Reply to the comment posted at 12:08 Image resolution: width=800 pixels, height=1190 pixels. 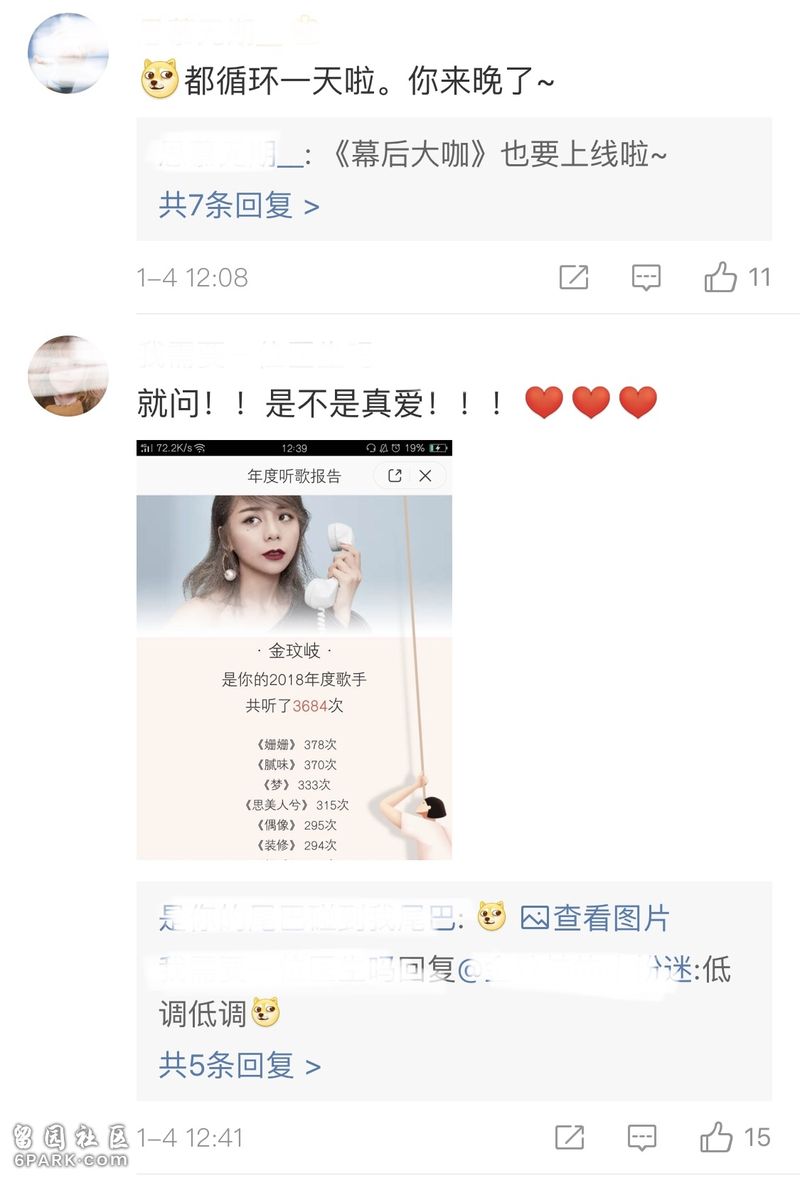tap(646, 277)
